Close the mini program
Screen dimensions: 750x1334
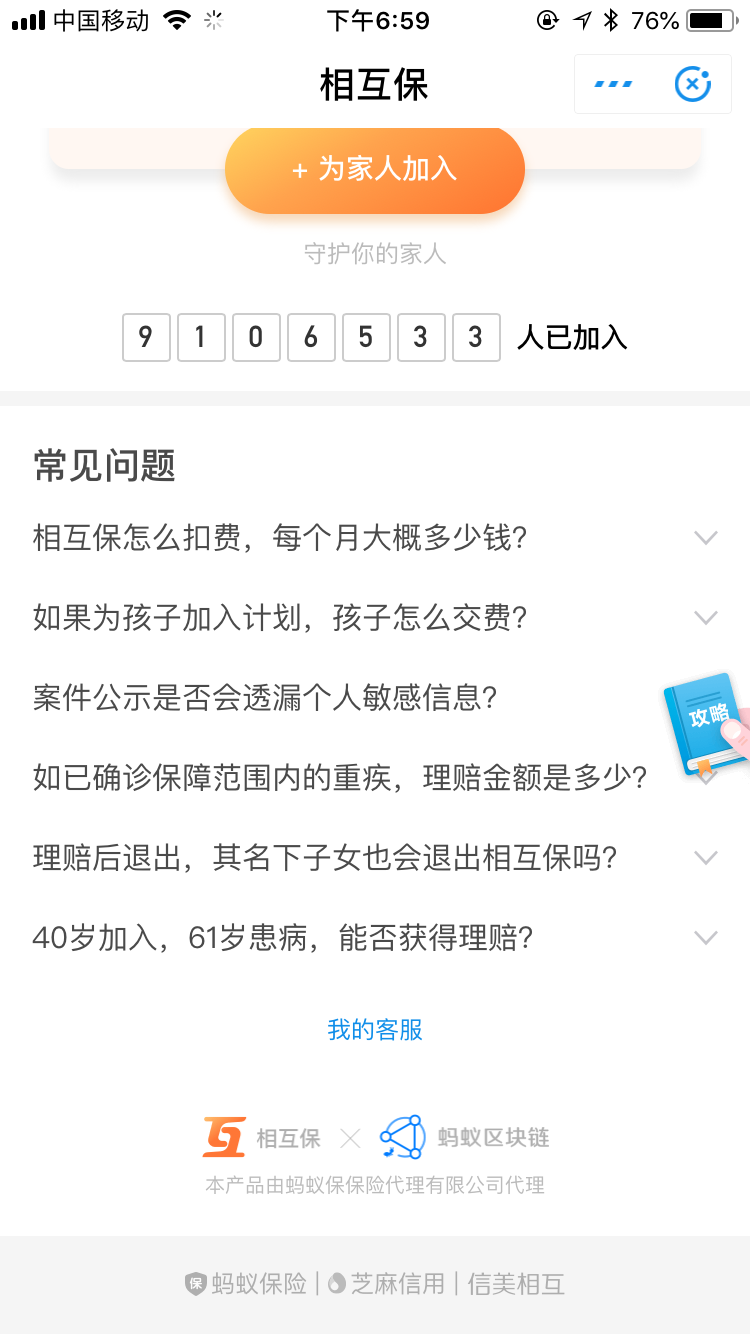point(693,85)
